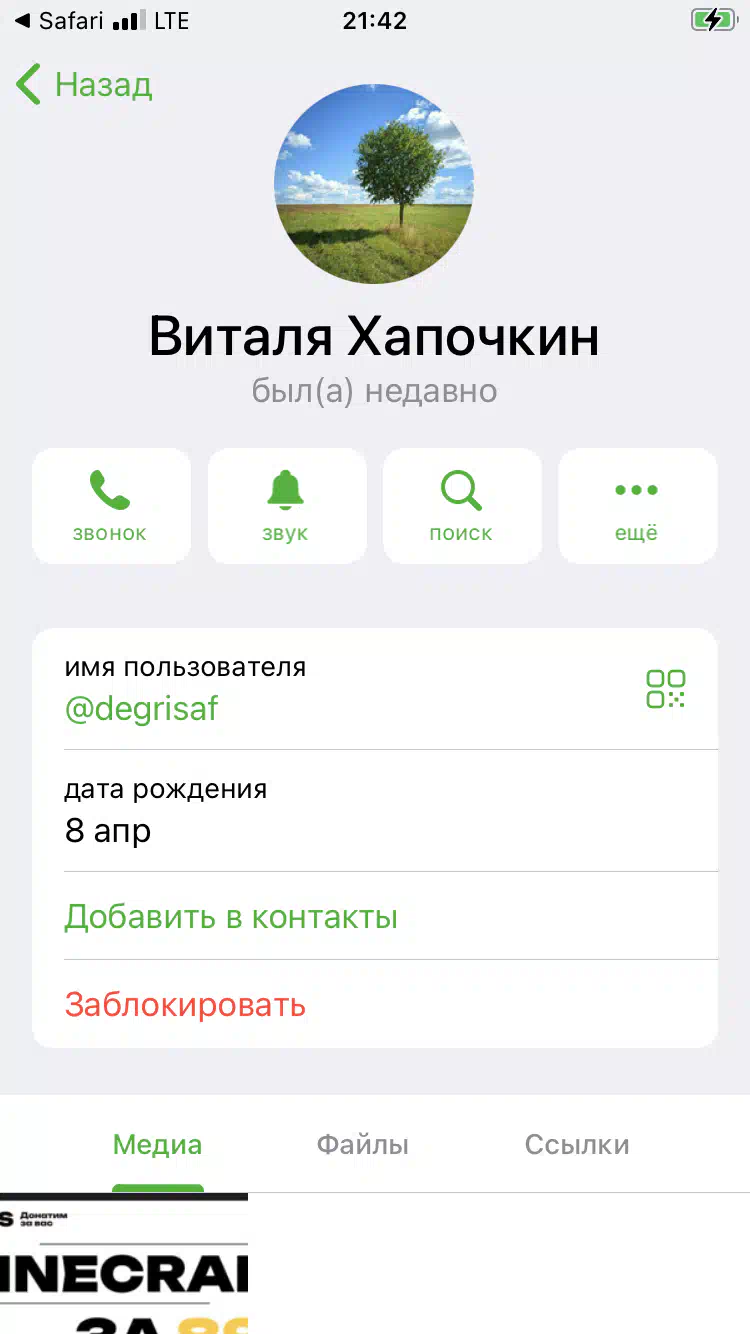Return to Safari via status bar
The width and height of the screenshot is (750, 1334).
pos(59,21)
